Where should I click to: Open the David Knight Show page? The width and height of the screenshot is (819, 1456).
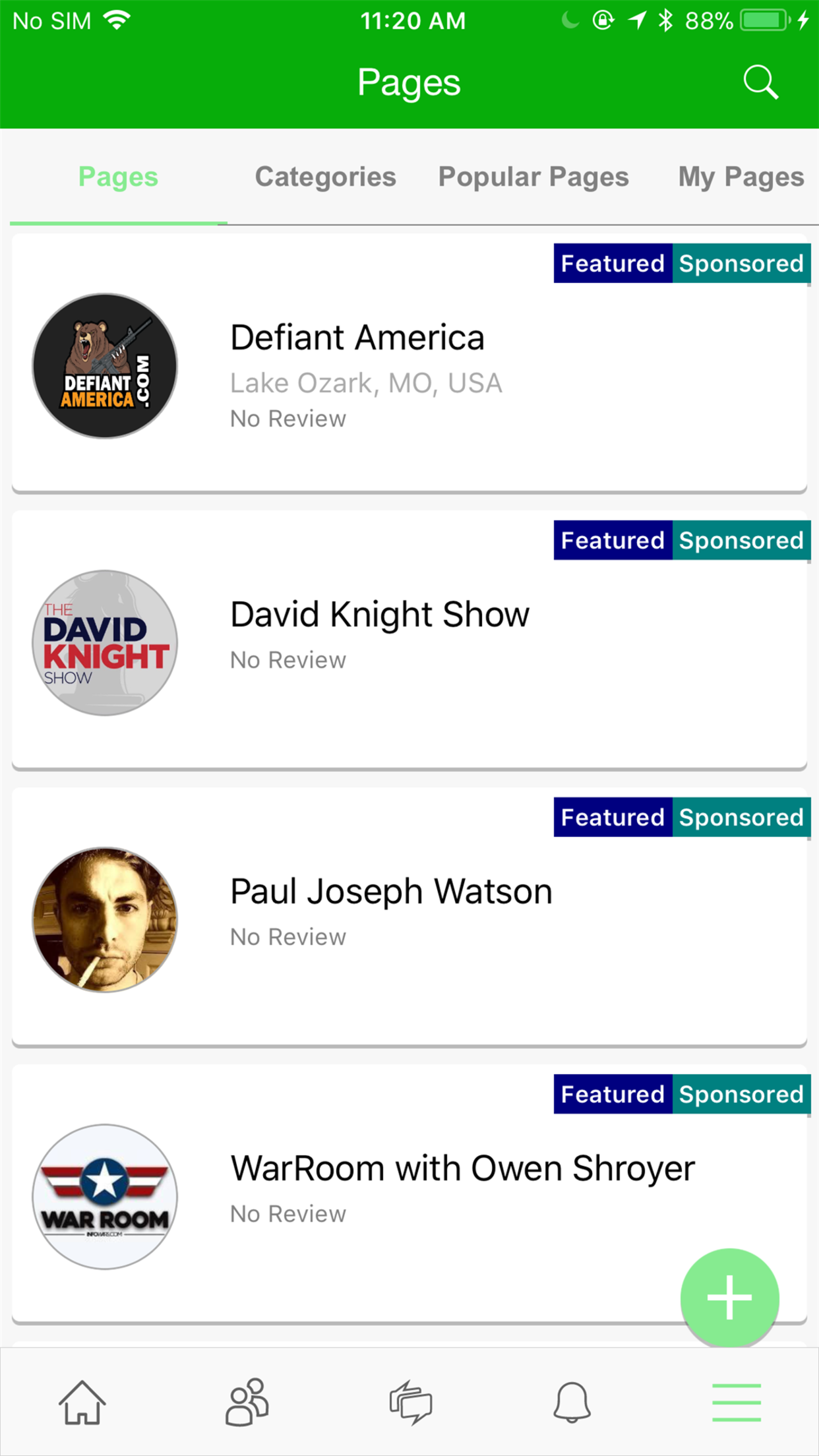(x=379, y=613)
